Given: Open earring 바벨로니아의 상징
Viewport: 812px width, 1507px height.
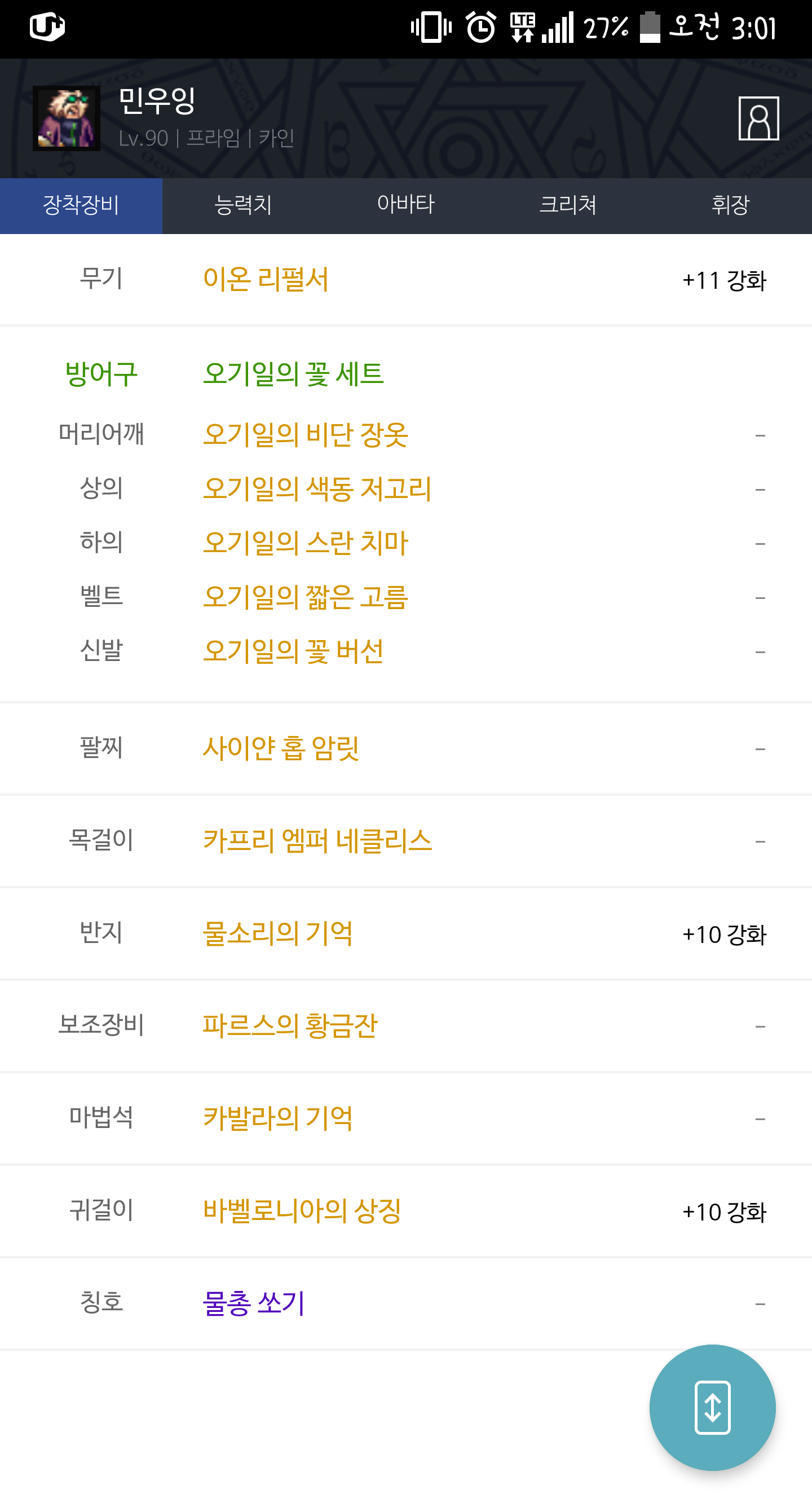Looking at the screenshot, I should click(x=302, y=1211).
